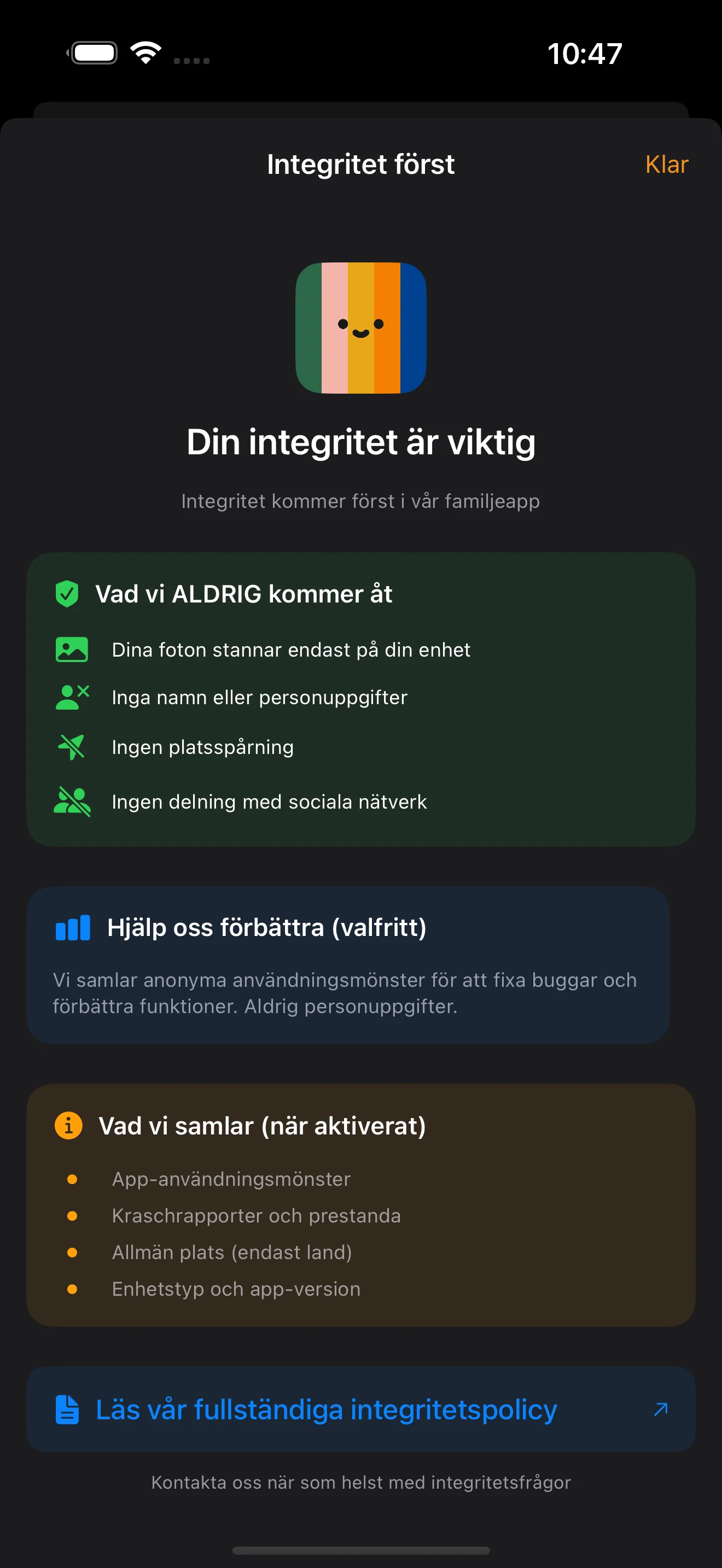Screen dimensions: 722x1568
Task: Open 'Läs vår fullständiga integritetspolicy'
Action: (x=327, y=1408)
